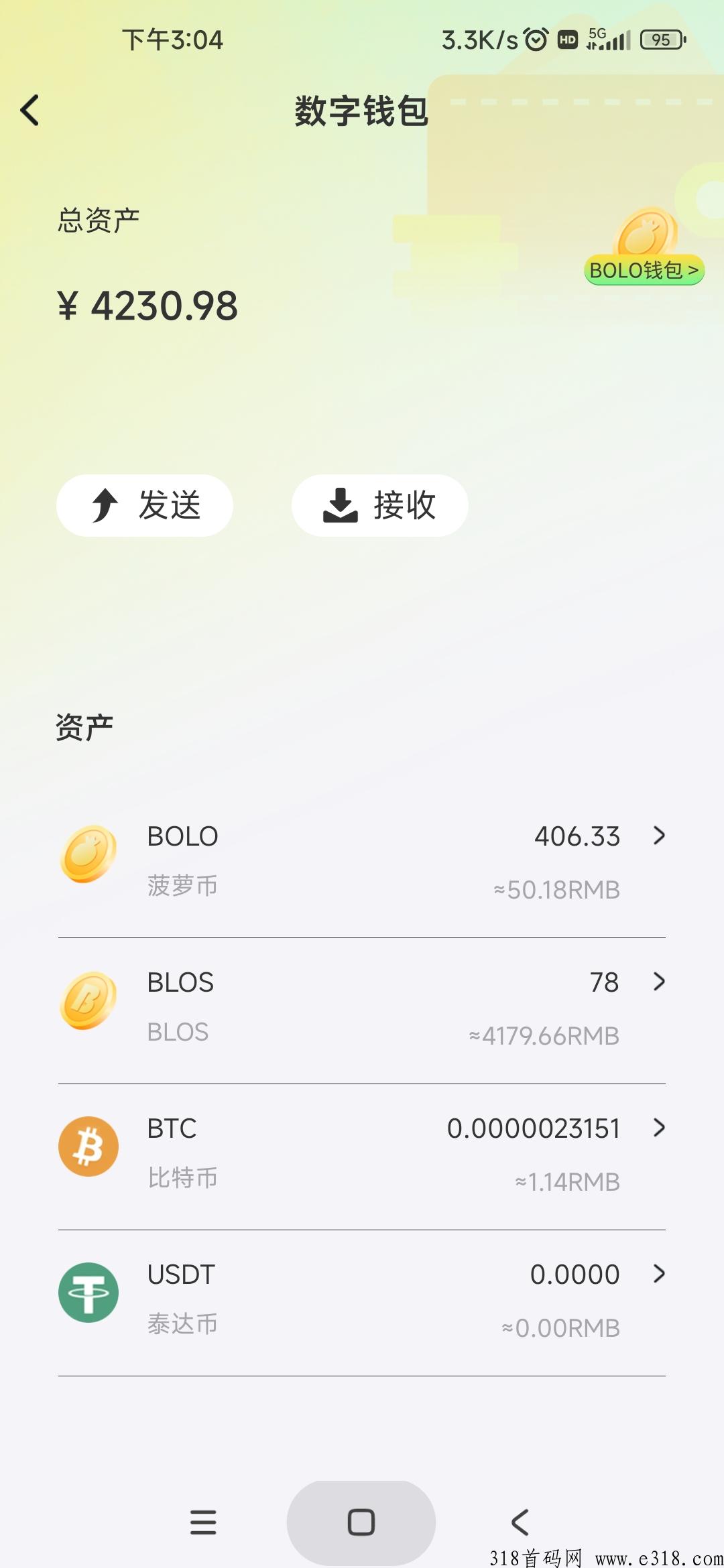
Task: Open the BLOS asset row
Action: [362, 1008]
